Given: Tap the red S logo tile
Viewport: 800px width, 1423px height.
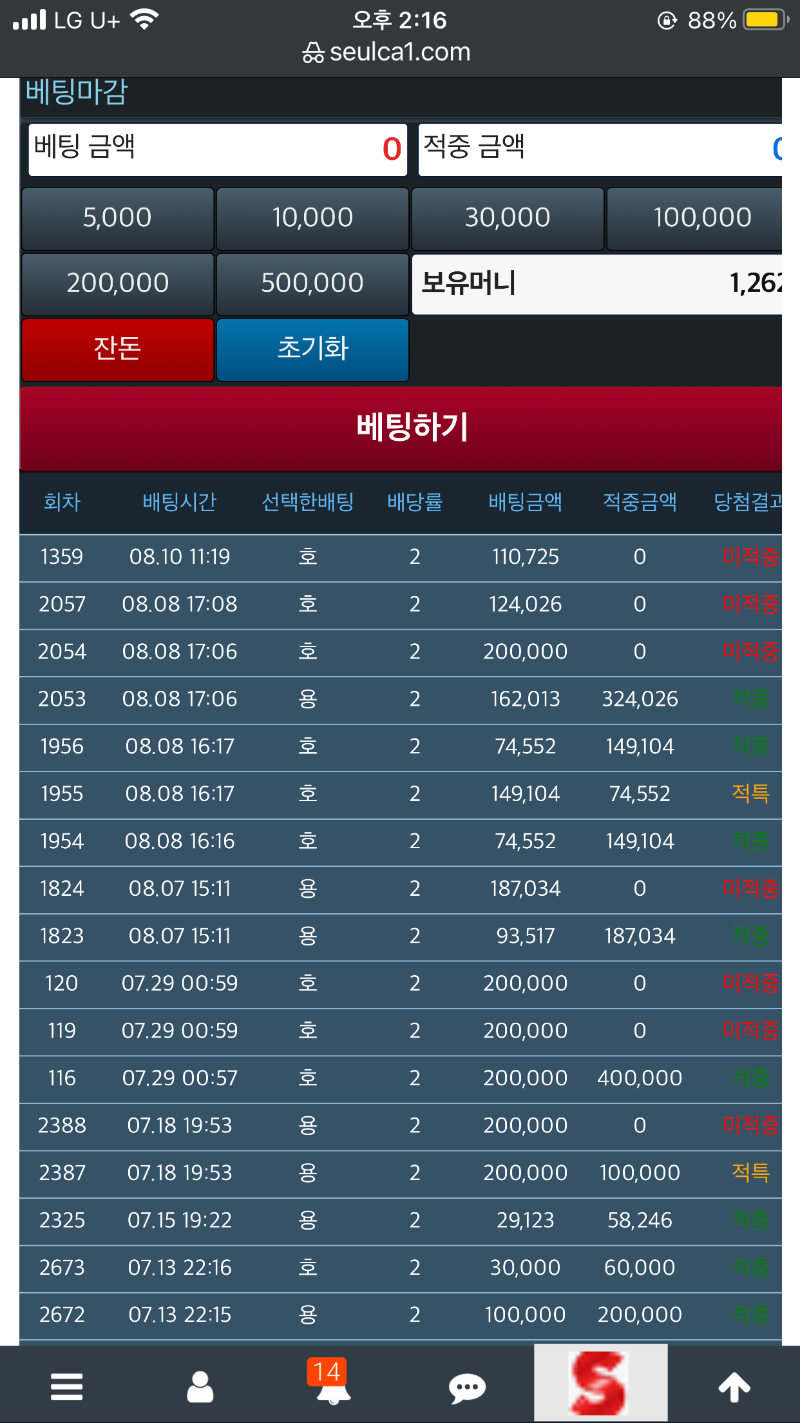Looking at the screenshot, I should [x=600, y=1383].
